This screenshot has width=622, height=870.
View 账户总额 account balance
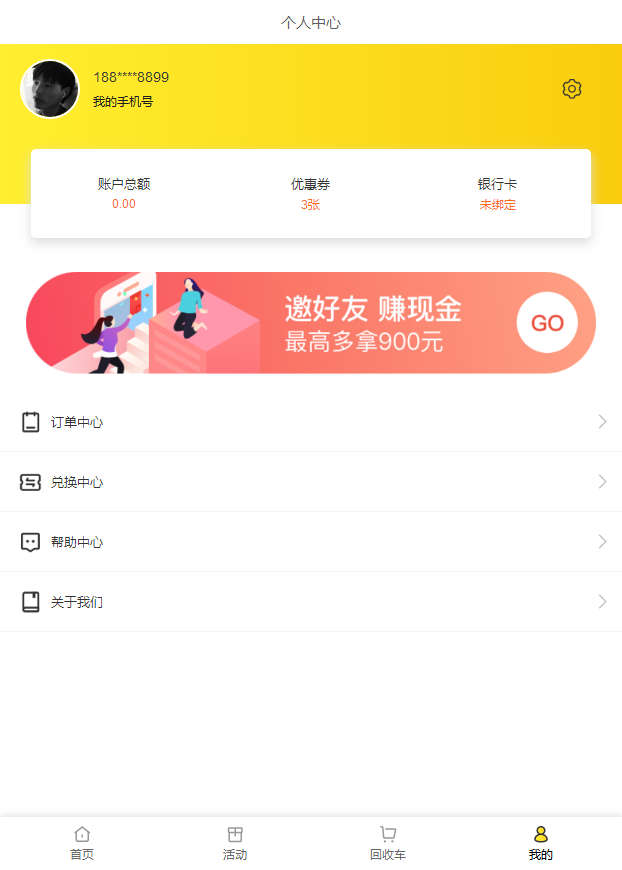(x=124, y=193)
